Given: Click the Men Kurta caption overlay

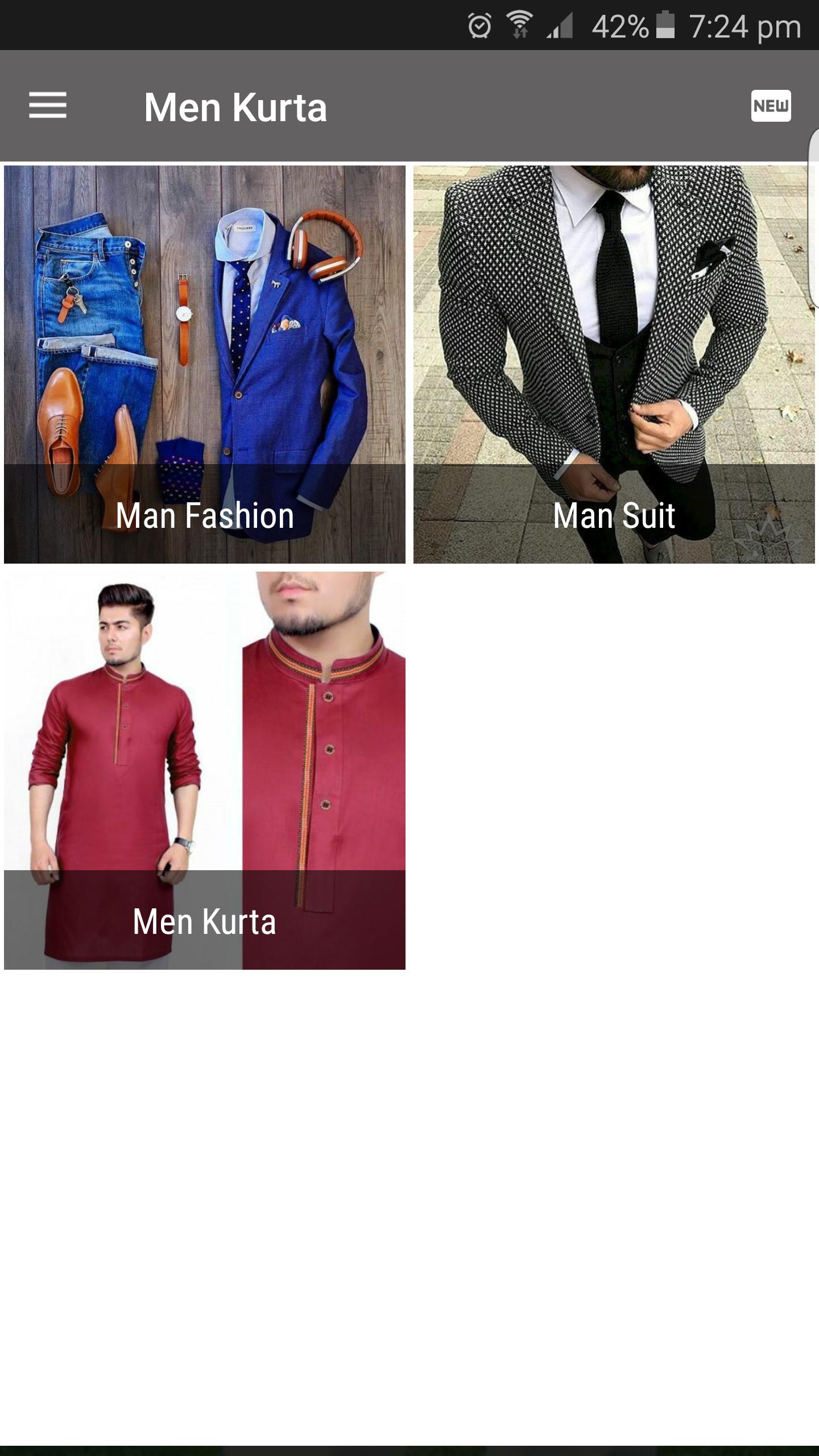Looking at the screenshot, I should click(205, 923).
